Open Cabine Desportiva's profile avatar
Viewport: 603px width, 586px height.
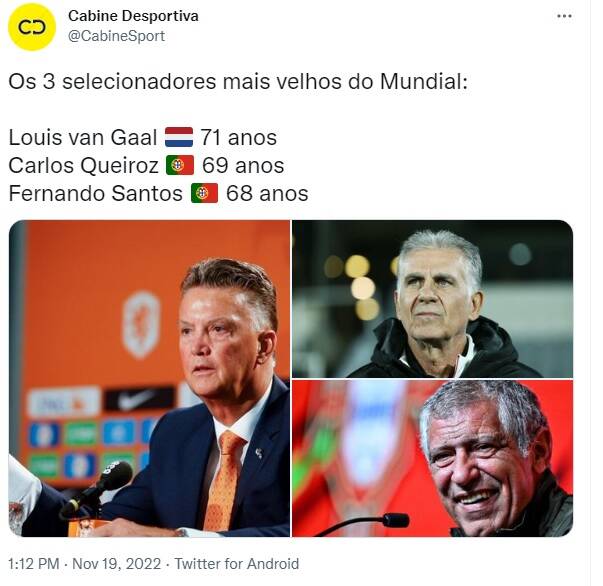pyautogui.click(x=32, y=26)
